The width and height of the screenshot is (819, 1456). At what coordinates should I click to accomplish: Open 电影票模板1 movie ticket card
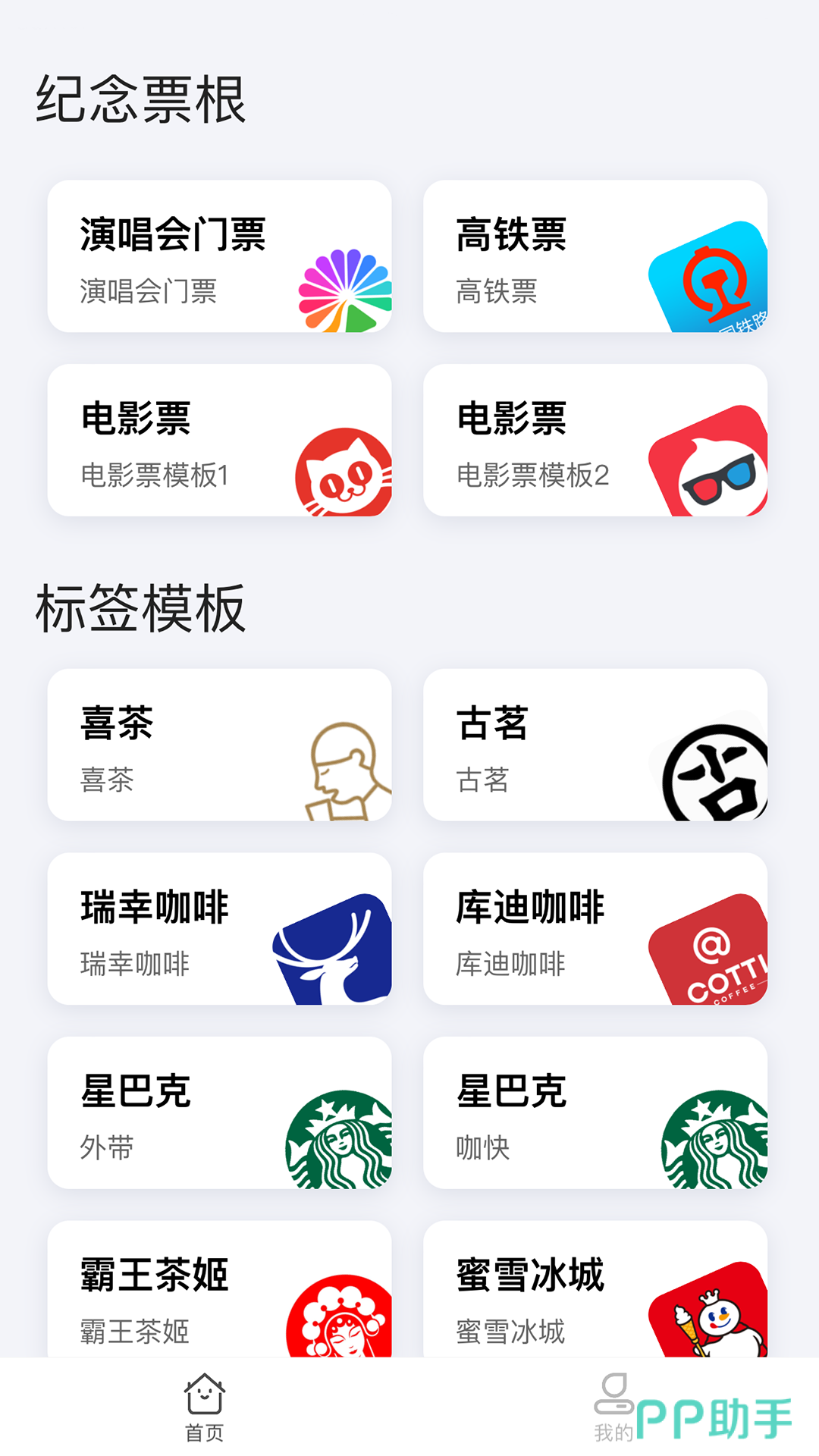(x=219, y=441)
